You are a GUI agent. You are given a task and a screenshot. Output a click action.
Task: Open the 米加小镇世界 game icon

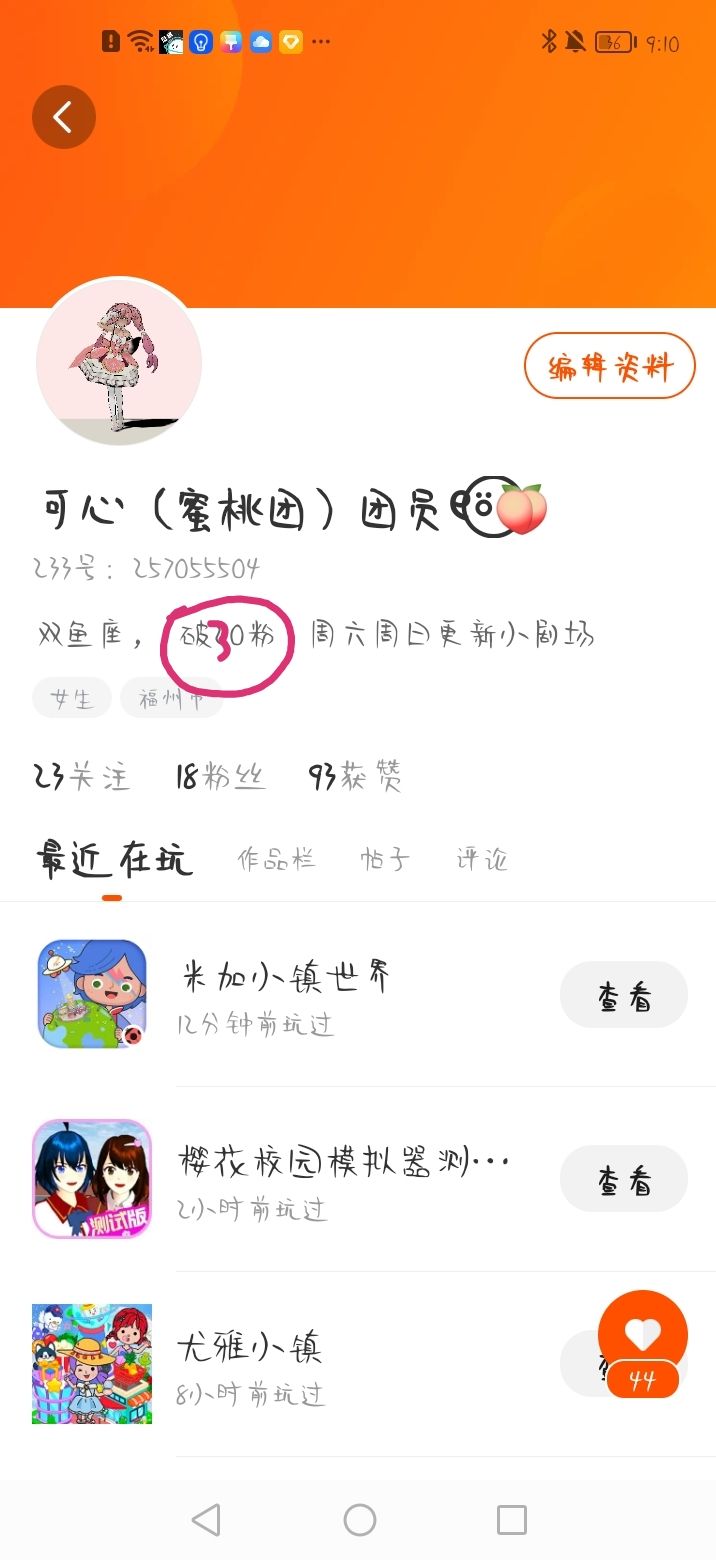click(x=92, y=994)
